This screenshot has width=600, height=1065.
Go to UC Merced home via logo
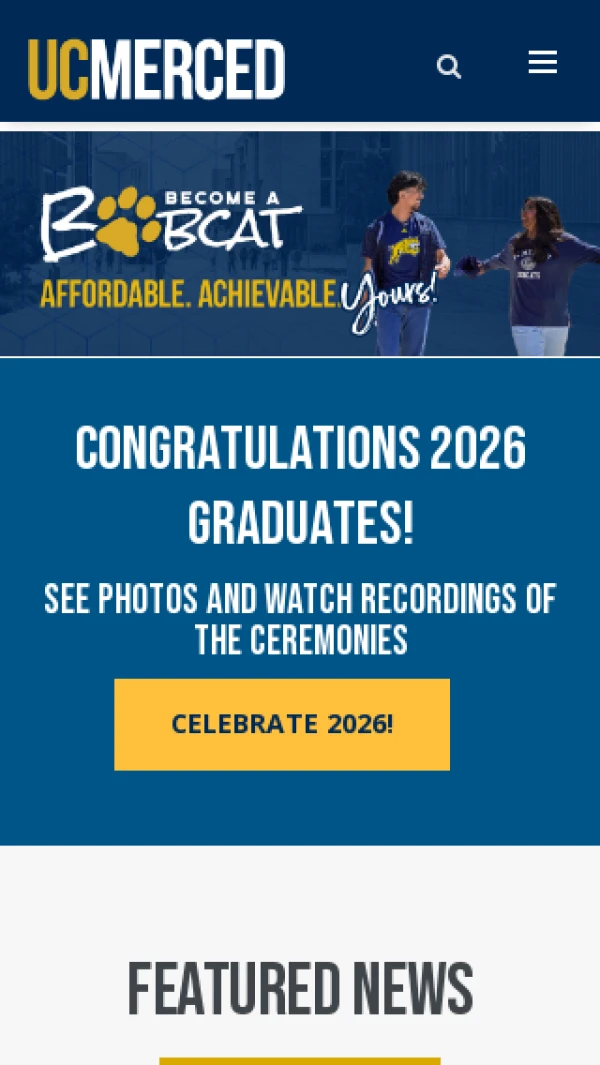156,69
